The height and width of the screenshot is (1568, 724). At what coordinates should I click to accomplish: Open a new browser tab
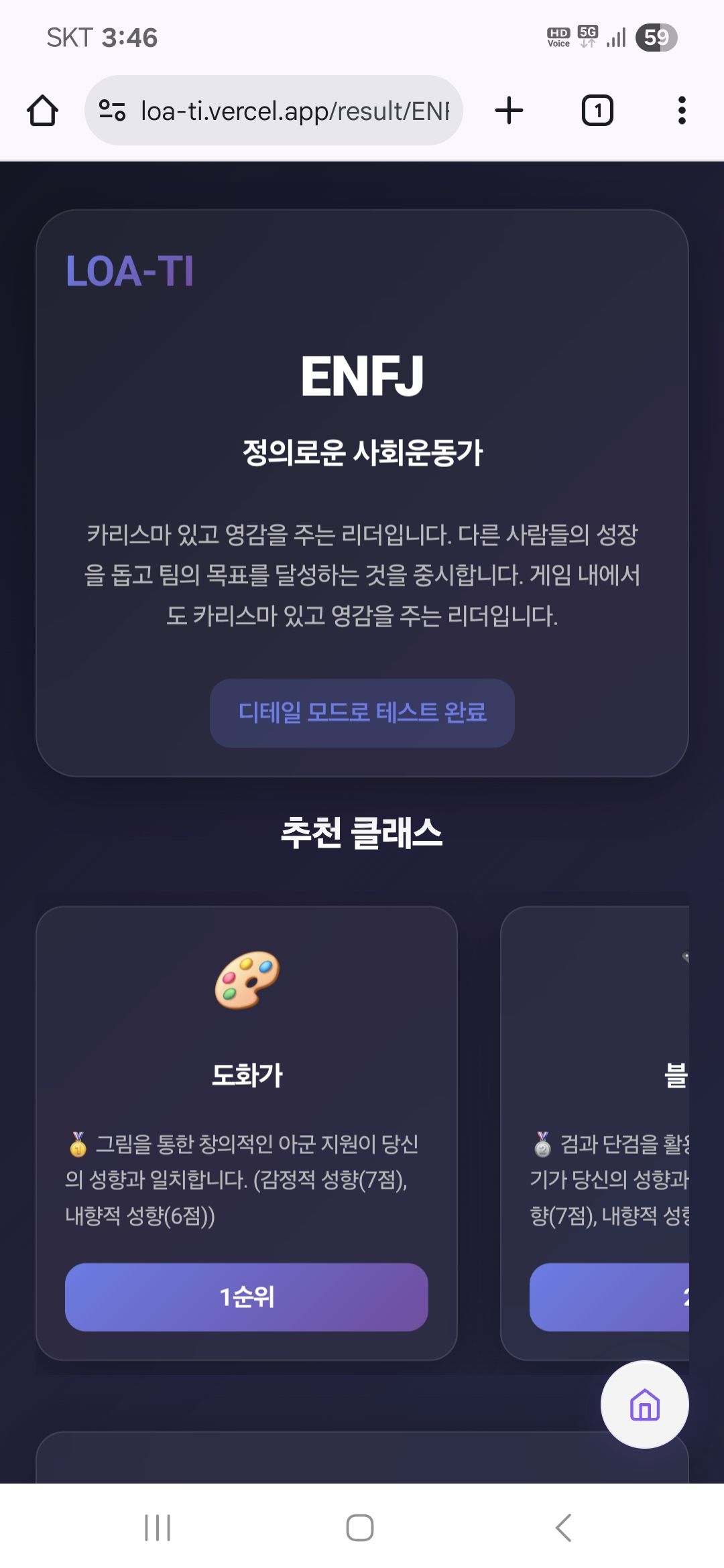(x=509, y=111)
